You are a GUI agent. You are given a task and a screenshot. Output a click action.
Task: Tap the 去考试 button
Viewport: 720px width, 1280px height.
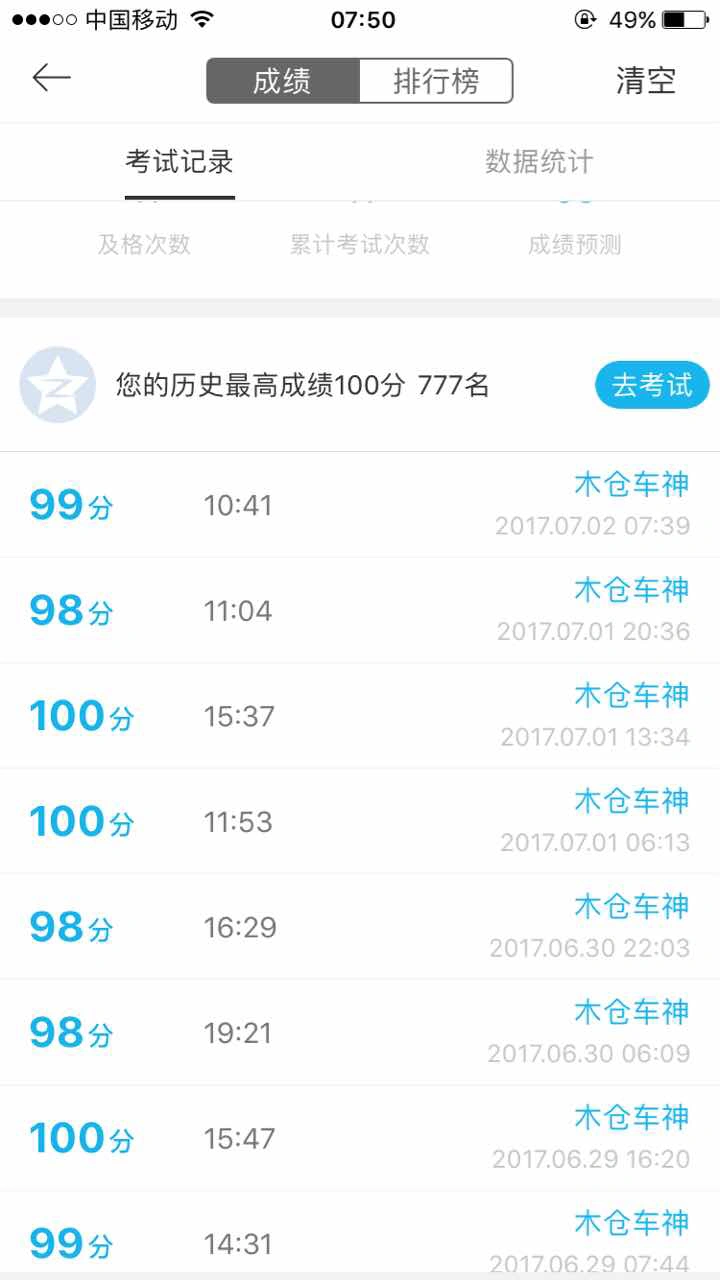click(652, 385)
